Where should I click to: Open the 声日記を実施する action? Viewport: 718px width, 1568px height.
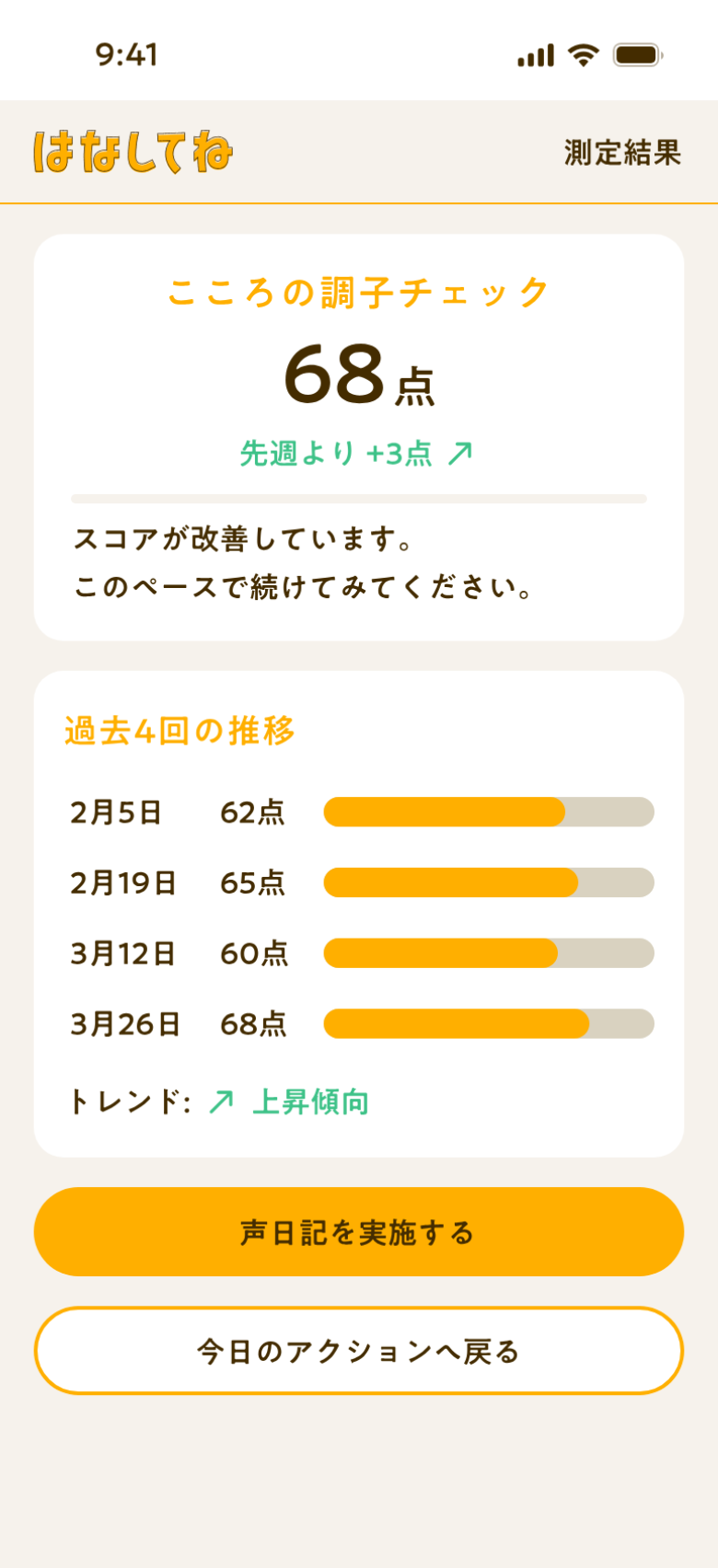(x=358, y=1231)
